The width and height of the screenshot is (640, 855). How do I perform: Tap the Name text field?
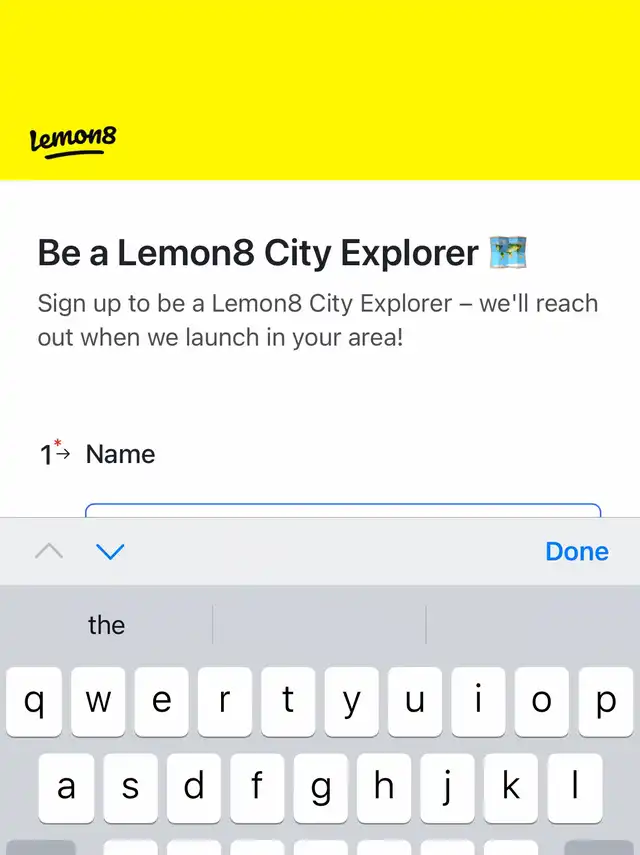click(x=342, y=511)
